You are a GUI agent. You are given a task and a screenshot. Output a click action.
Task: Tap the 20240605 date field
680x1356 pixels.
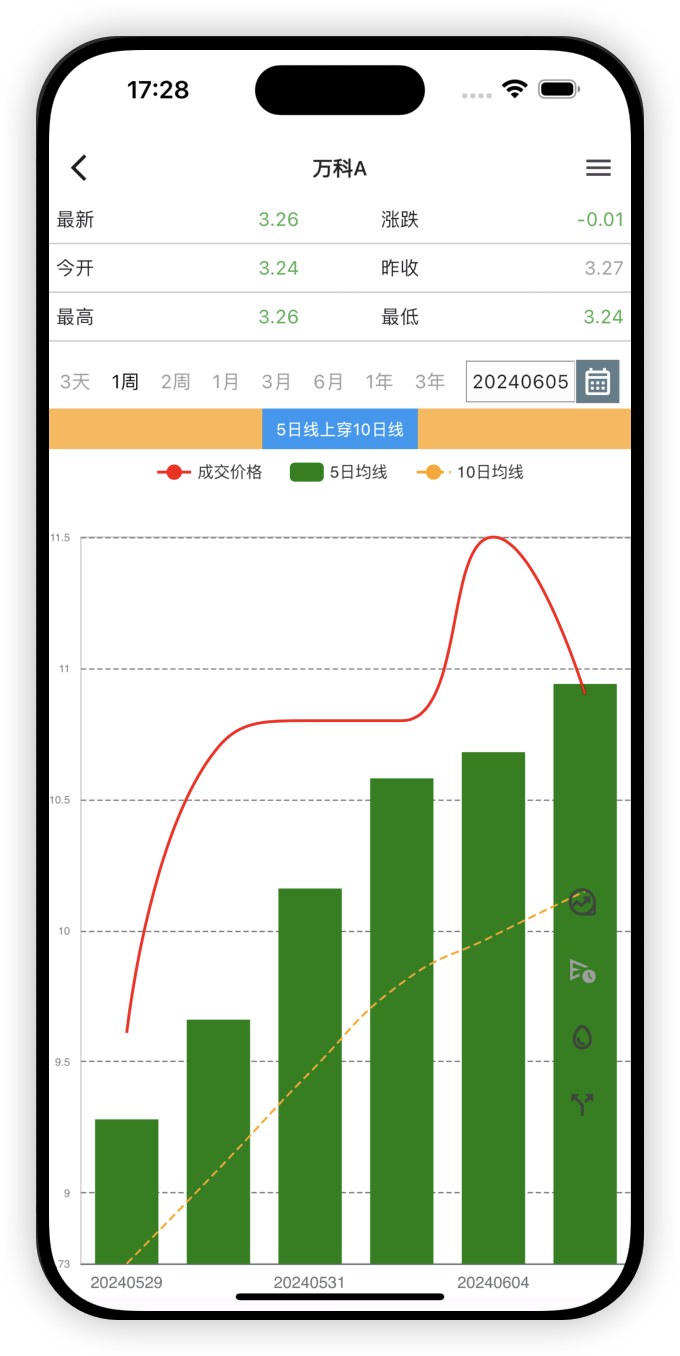coord(520,382)
